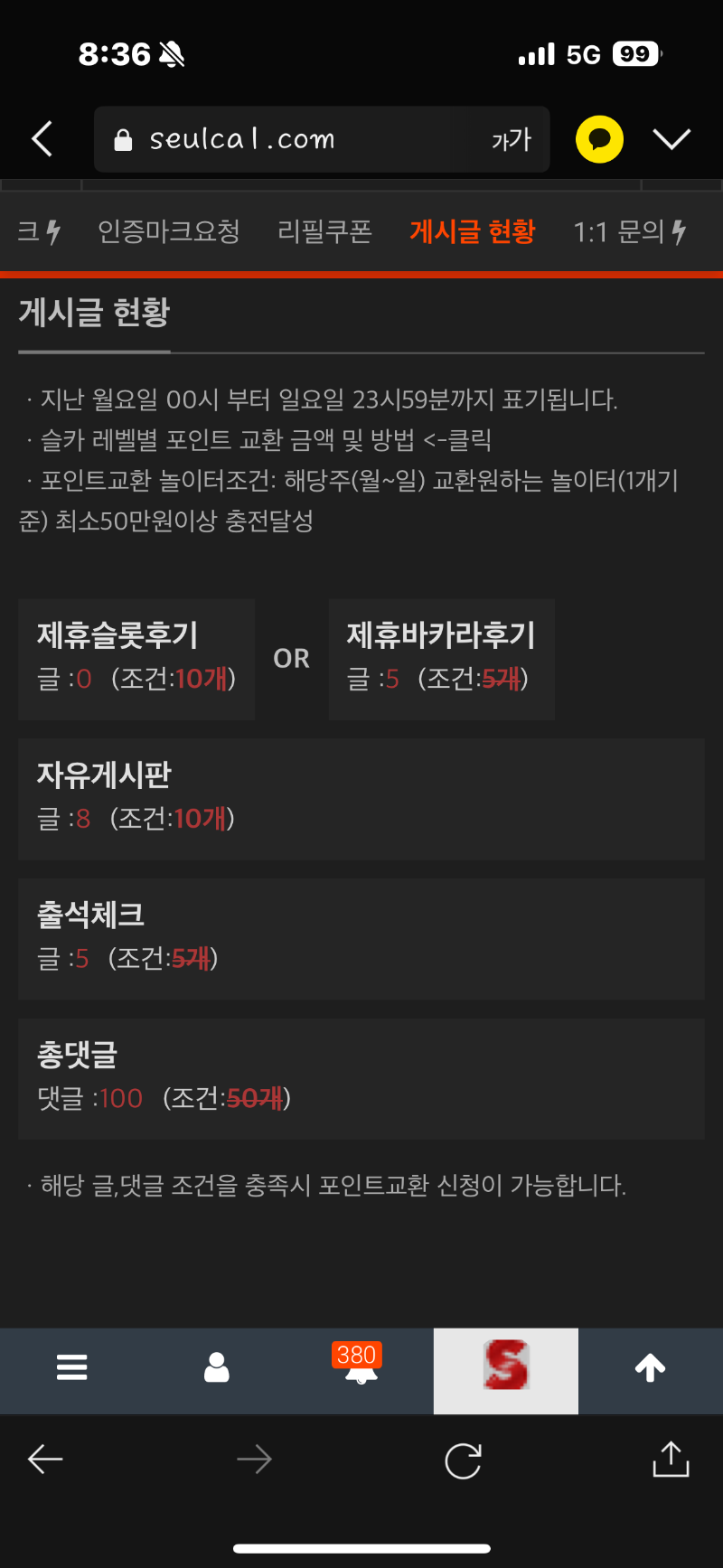Reload the page with the refresh icon
723x1568 pixels.
pyautogui.click(x=463, y=1460)
